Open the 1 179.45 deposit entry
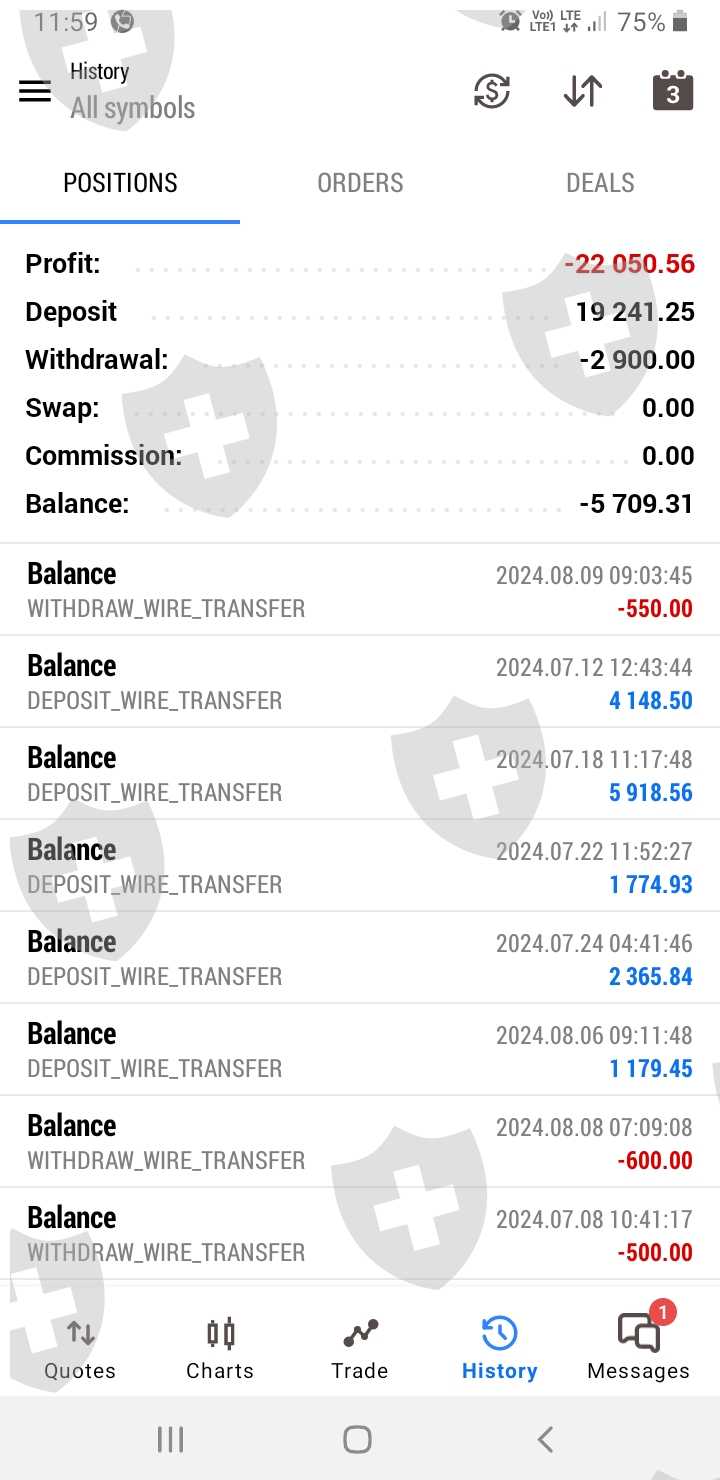The height and width of the screenshot is (1480, 720). pos(360,1050)
